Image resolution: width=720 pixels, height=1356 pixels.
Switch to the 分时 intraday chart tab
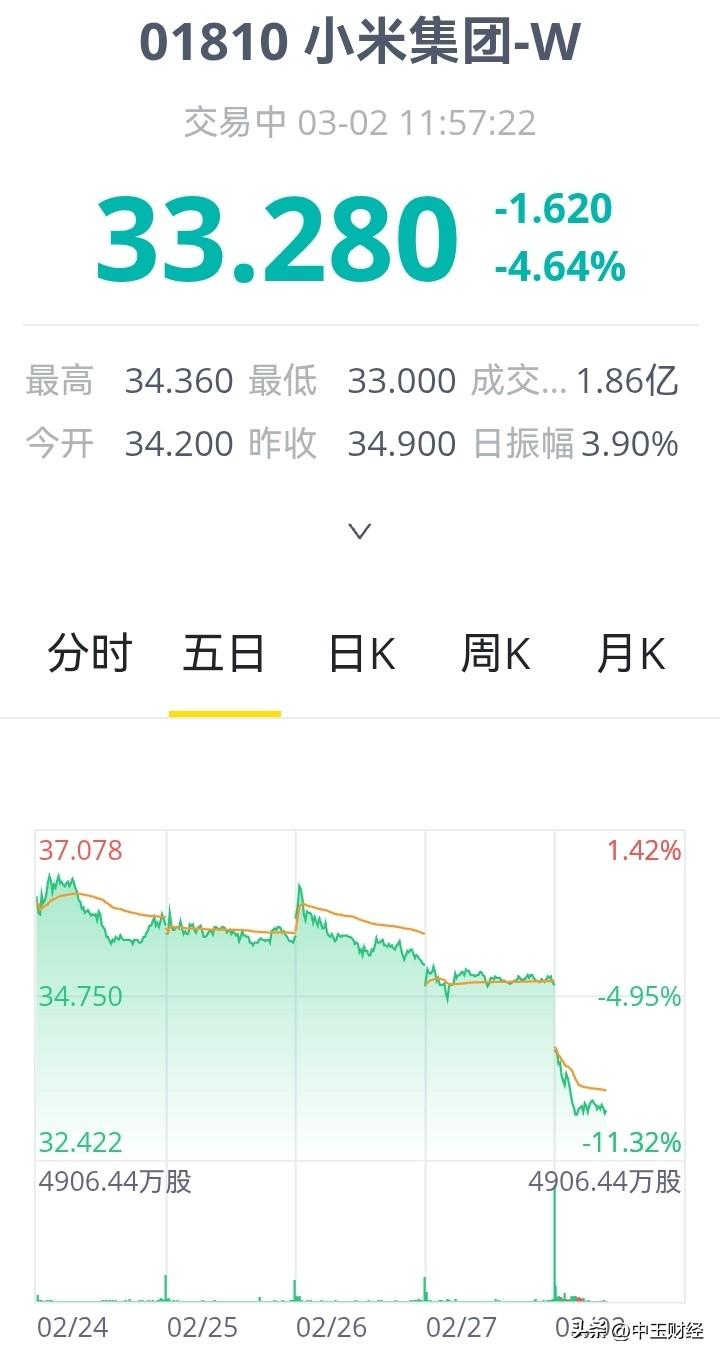pos(88,653)
